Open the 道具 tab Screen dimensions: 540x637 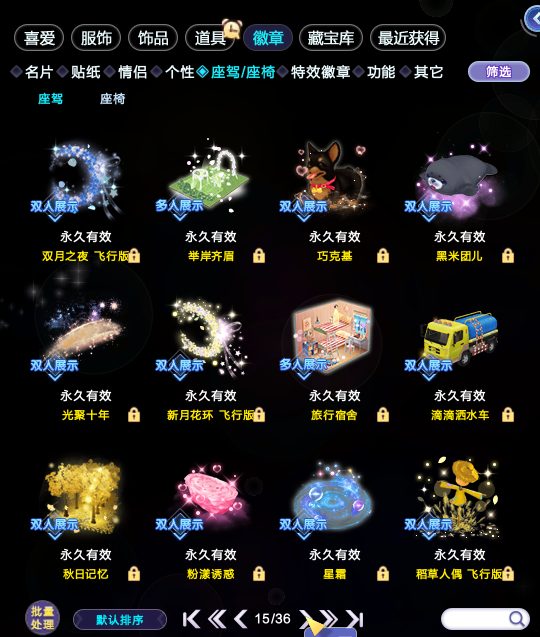tap(210, 38)
